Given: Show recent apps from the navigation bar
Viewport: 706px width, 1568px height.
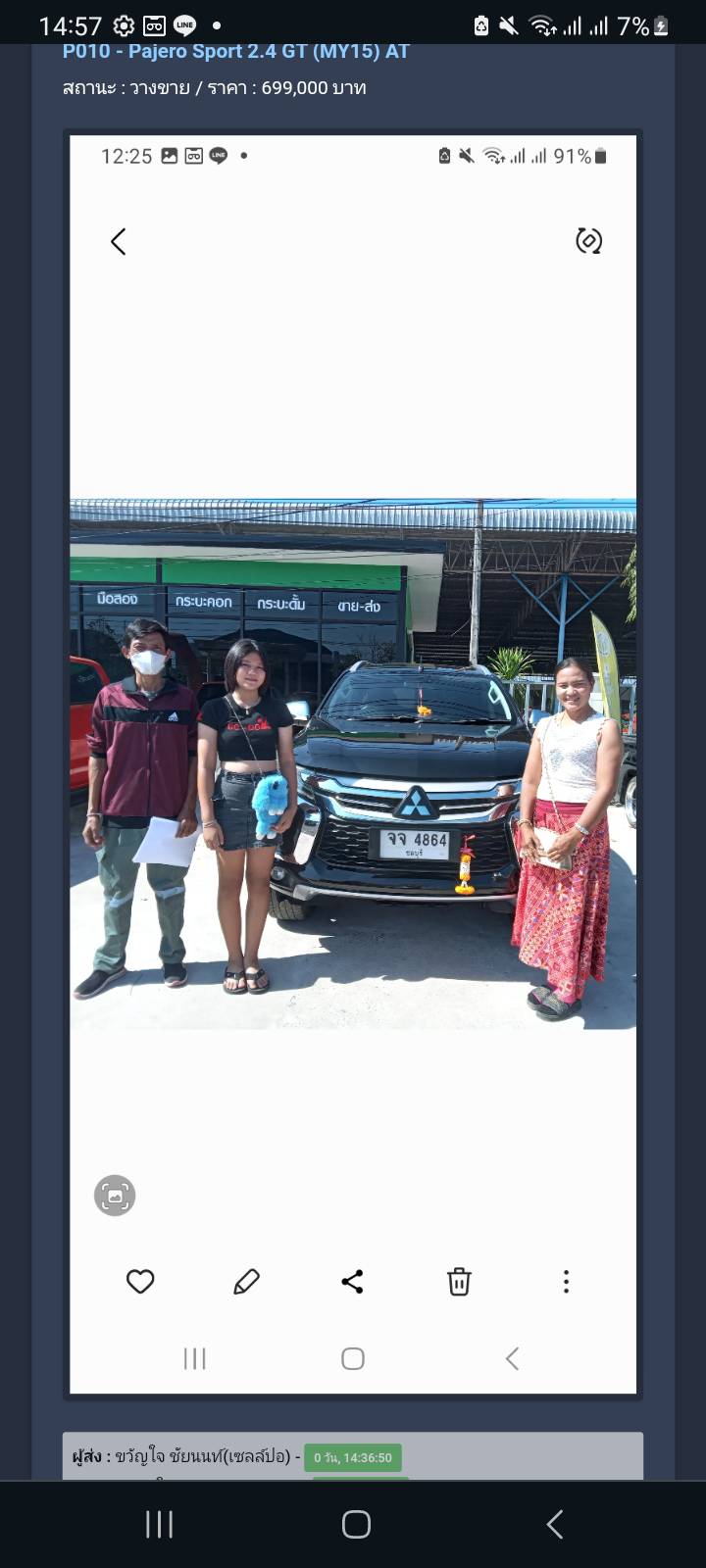Looking at the screenshot, I should pos(159,1524).
